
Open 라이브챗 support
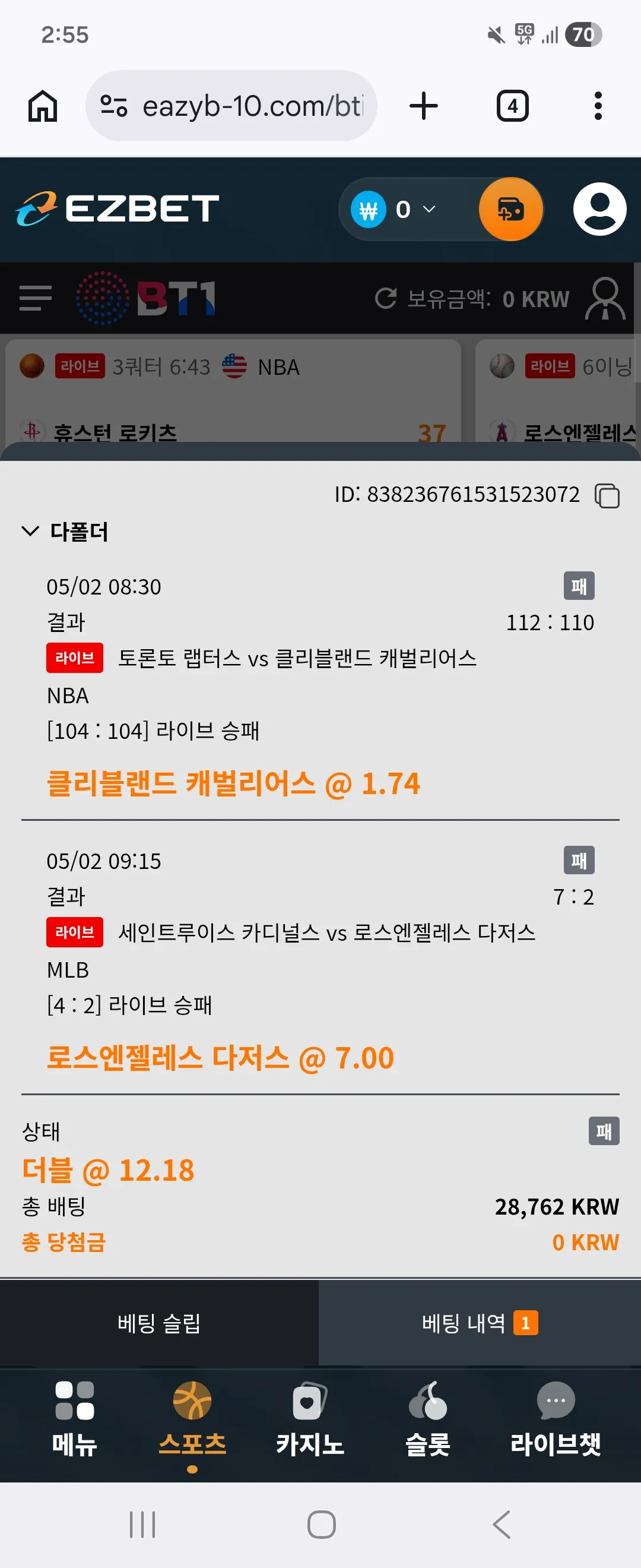[x=556, y=1420]
